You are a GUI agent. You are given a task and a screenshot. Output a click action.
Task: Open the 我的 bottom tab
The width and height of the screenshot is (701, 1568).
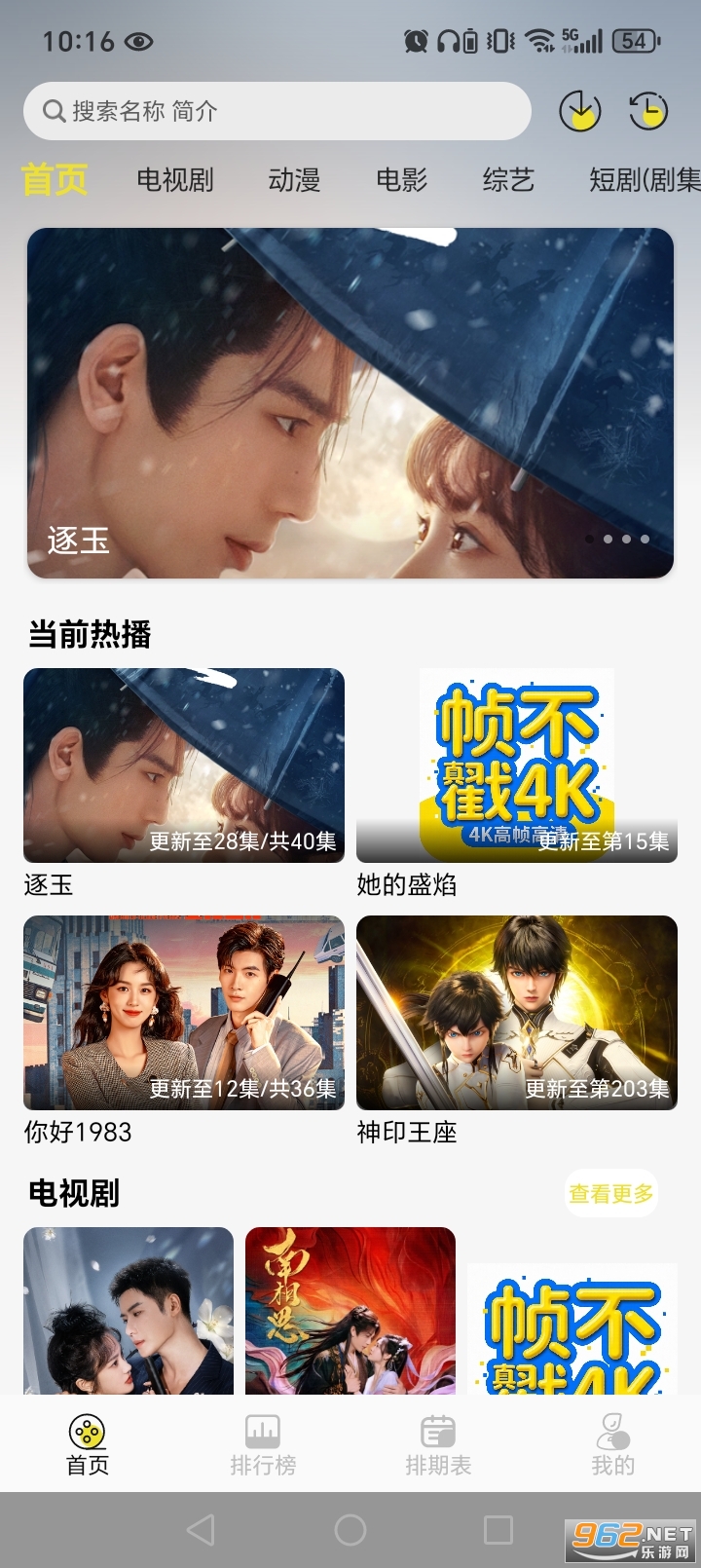tap(613, 1444)
